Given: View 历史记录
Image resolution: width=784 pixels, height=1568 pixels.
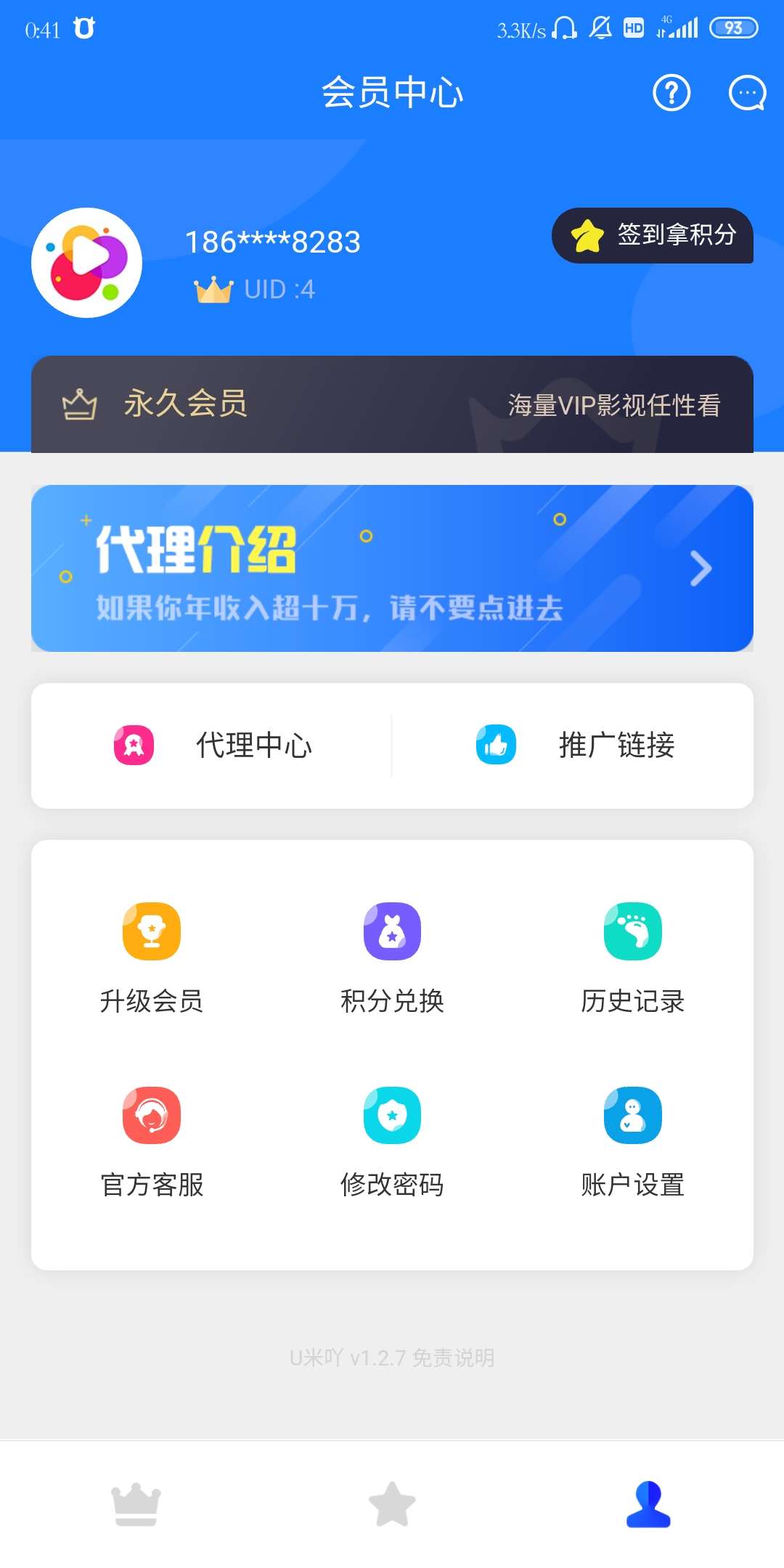Looking at the screenshot, I should coord(632,957).
